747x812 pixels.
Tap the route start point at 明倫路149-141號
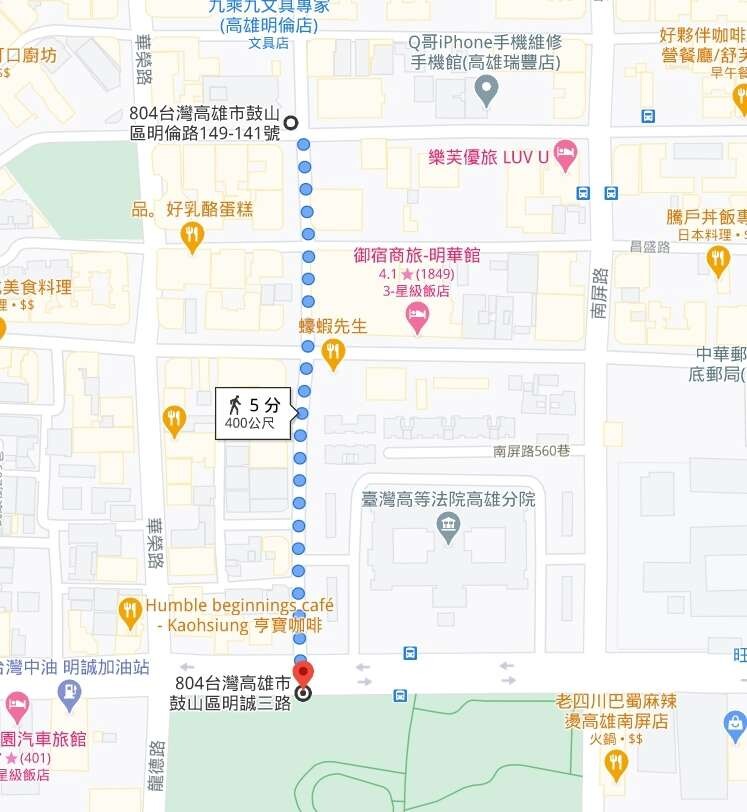(291, 123)
